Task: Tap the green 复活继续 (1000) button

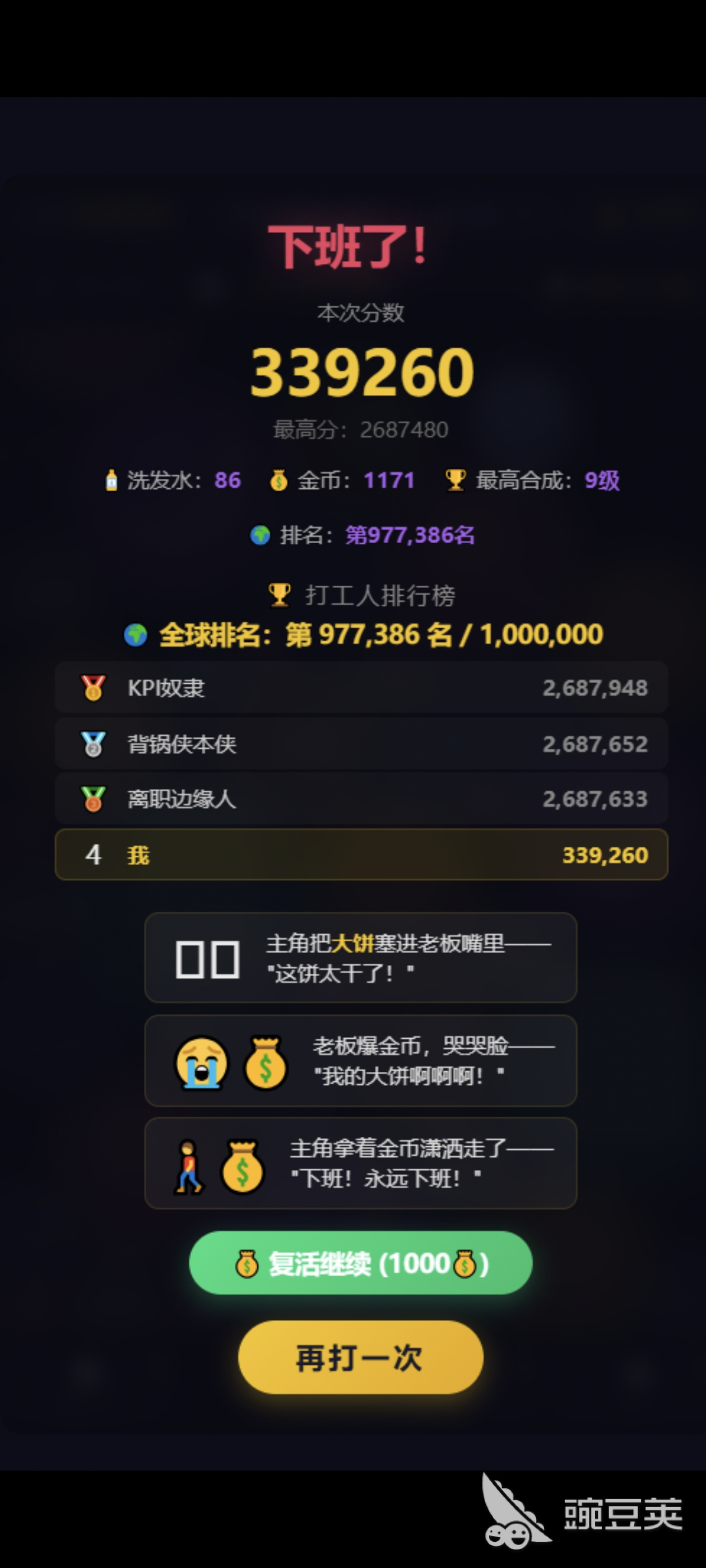Action: coord(361,1264)
